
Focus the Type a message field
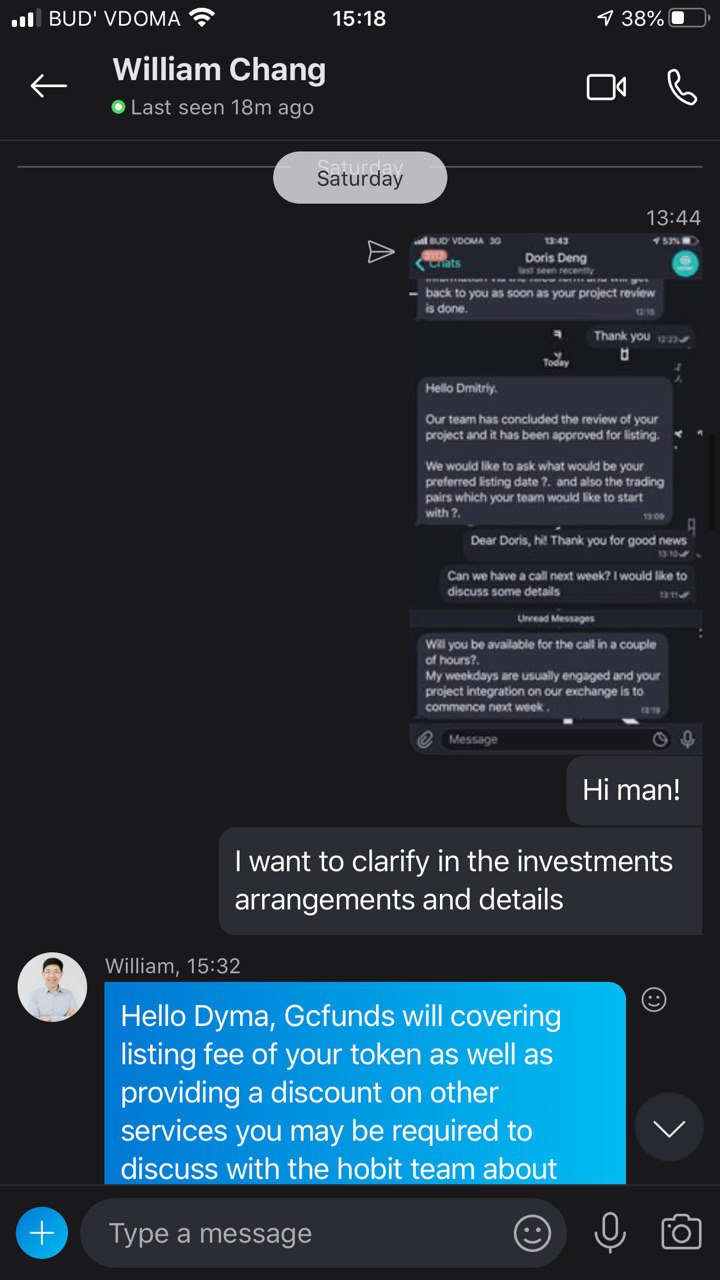(x=300, y=1233)
